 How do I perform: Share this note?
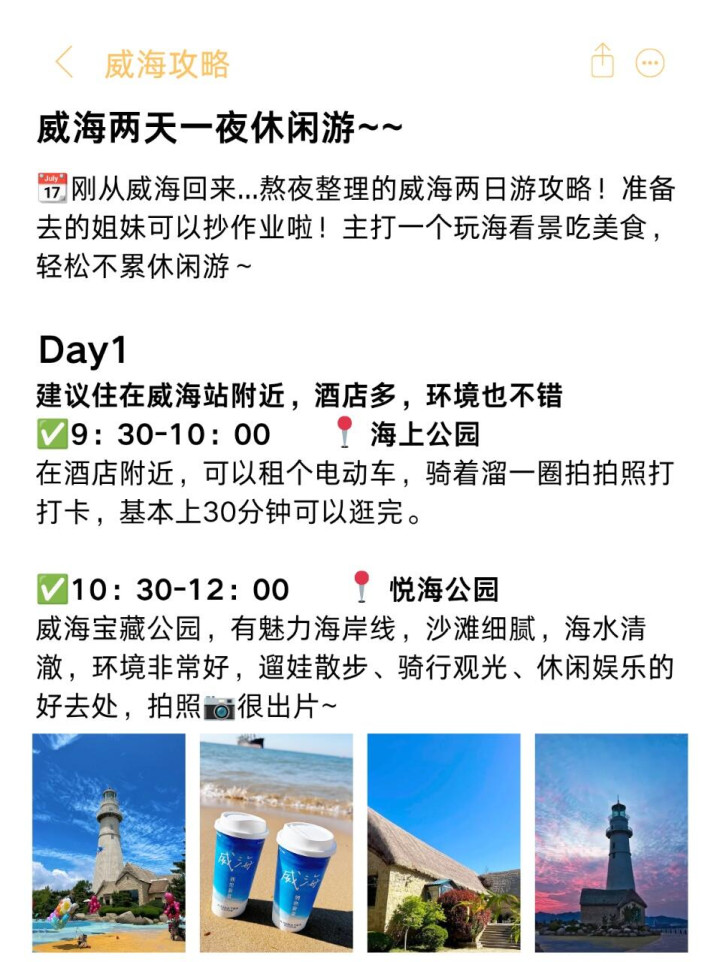[x=601, y=62]
